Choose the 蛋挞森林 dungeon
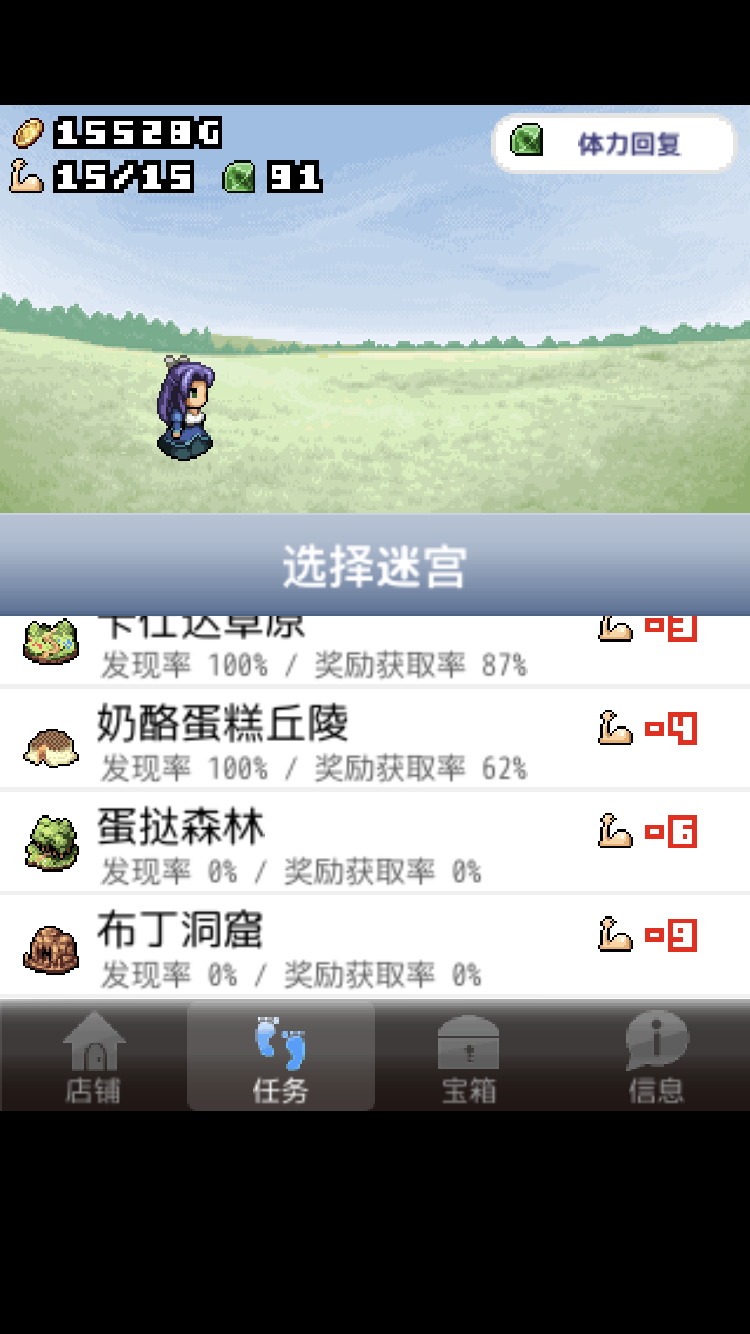This screenshot has width=750, height=1334. 374,843
